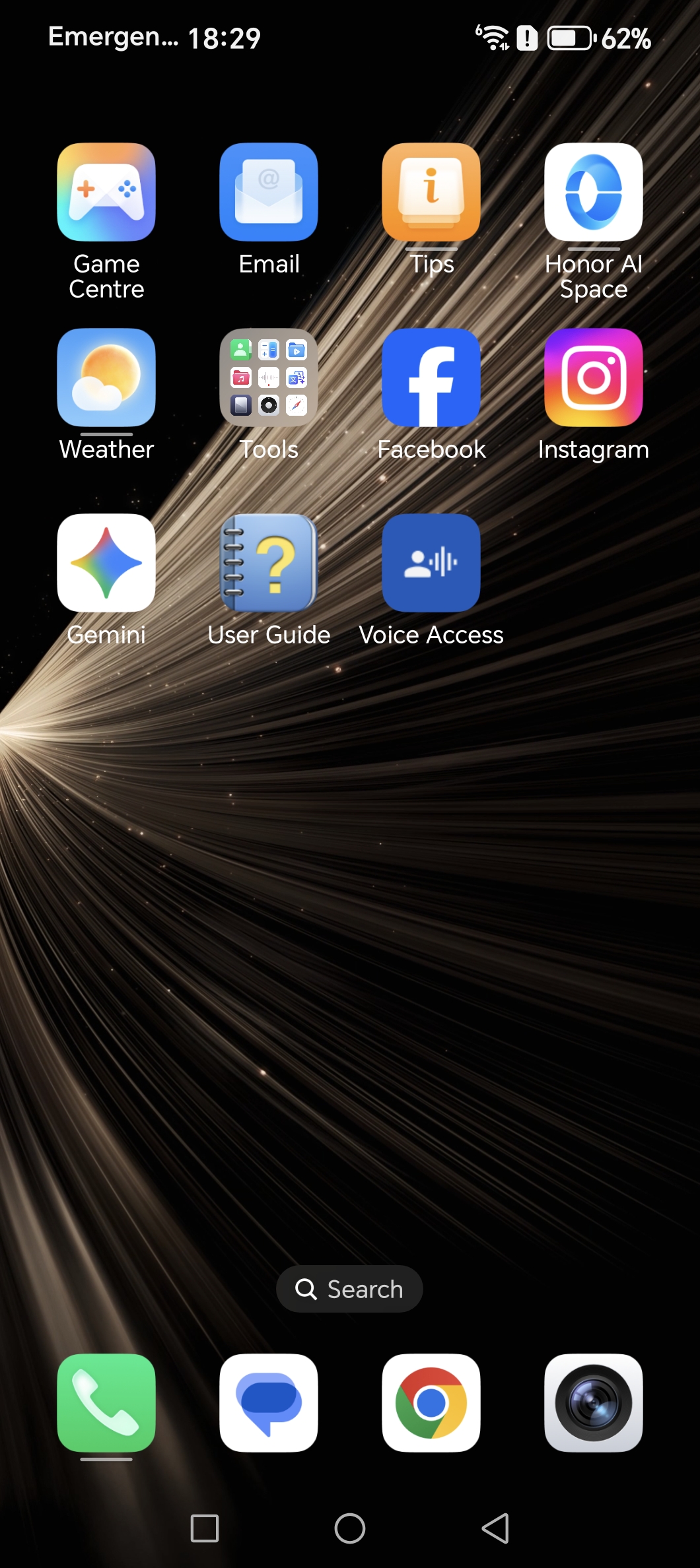Open the Messages app in the dock
This screenshot has height=1568, width=700.
click(269, 1403)
